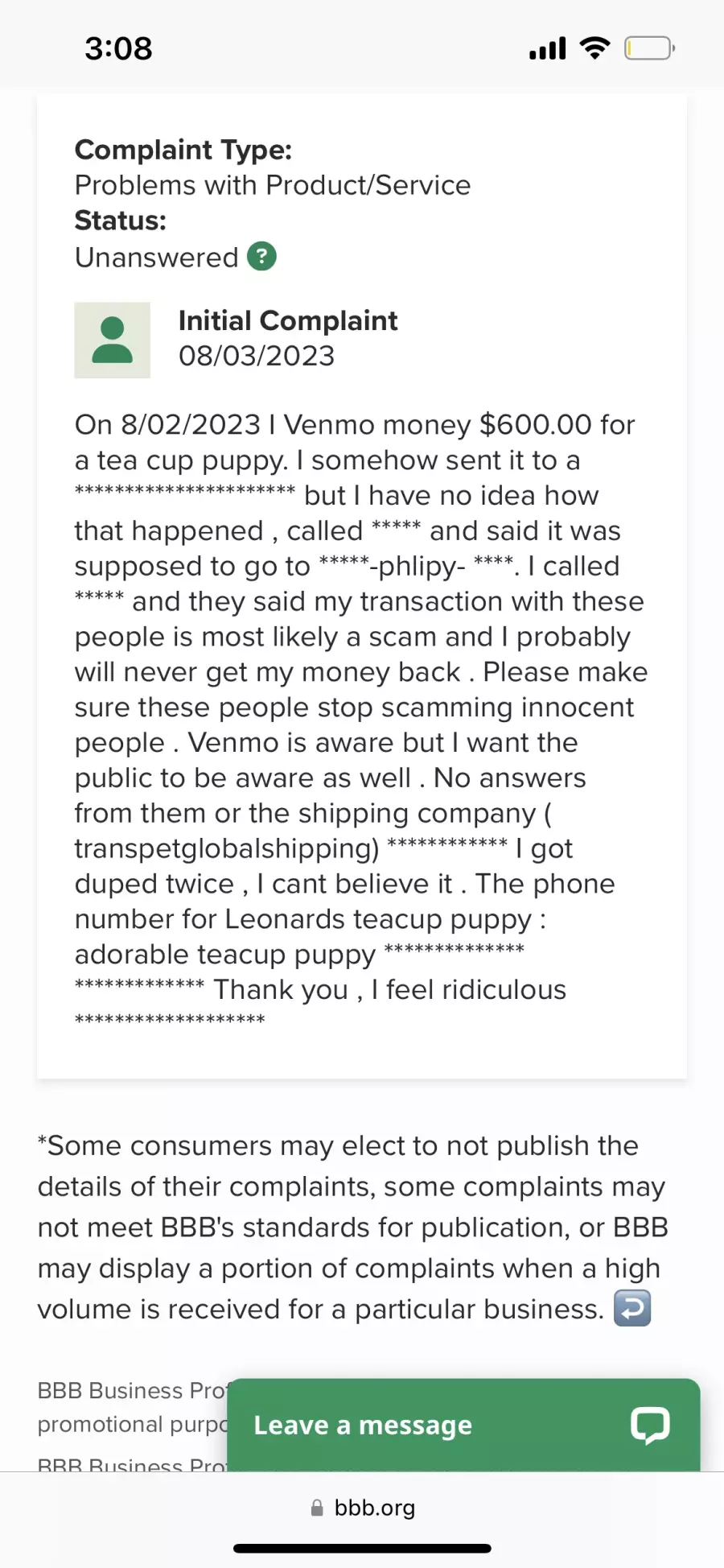
Task: Tap the return arrow after the disclaimer
Action: (x=632, y=1308)
